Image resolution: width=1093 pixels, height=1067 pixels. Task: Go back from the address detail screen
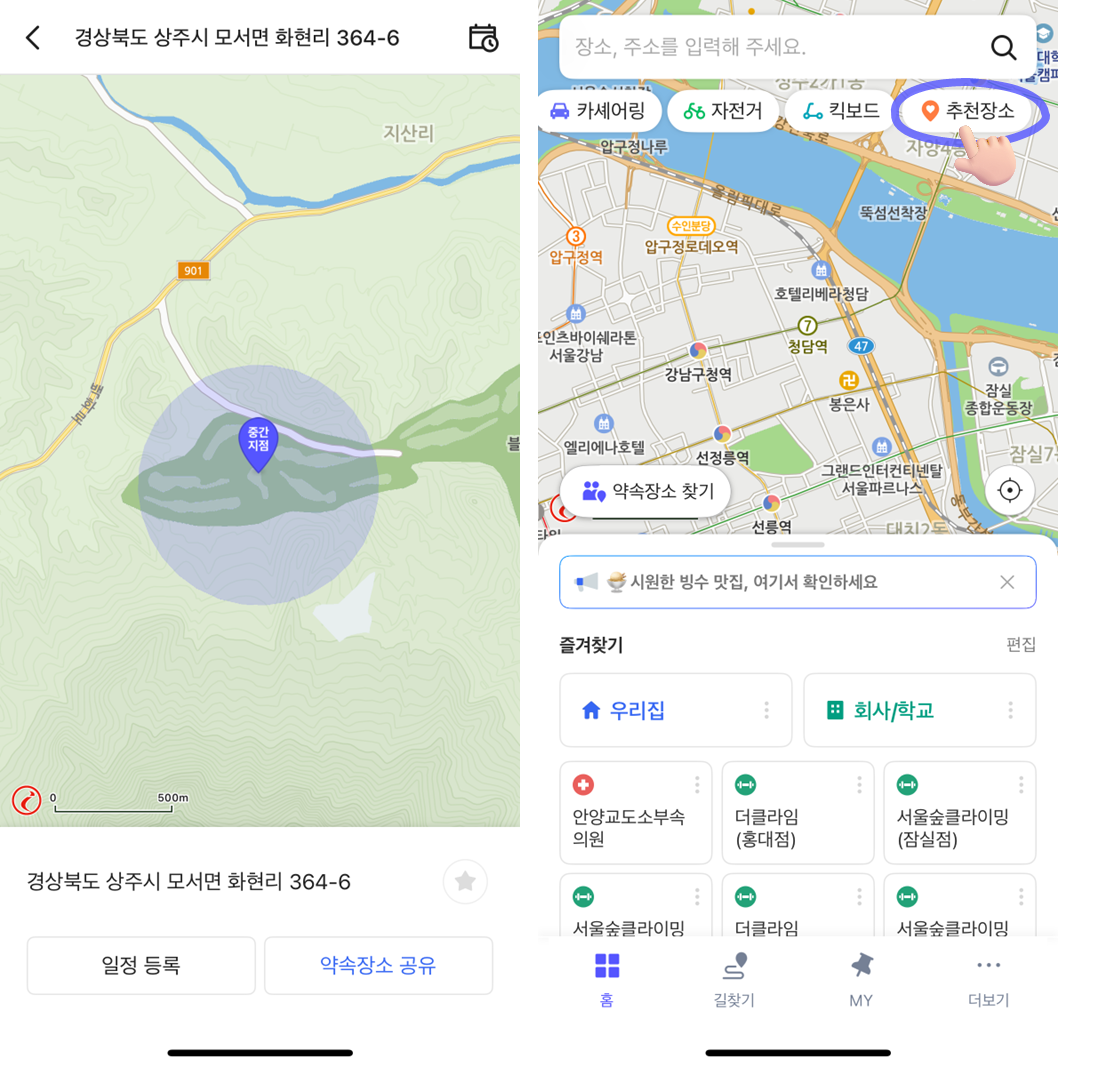[33, 38]
